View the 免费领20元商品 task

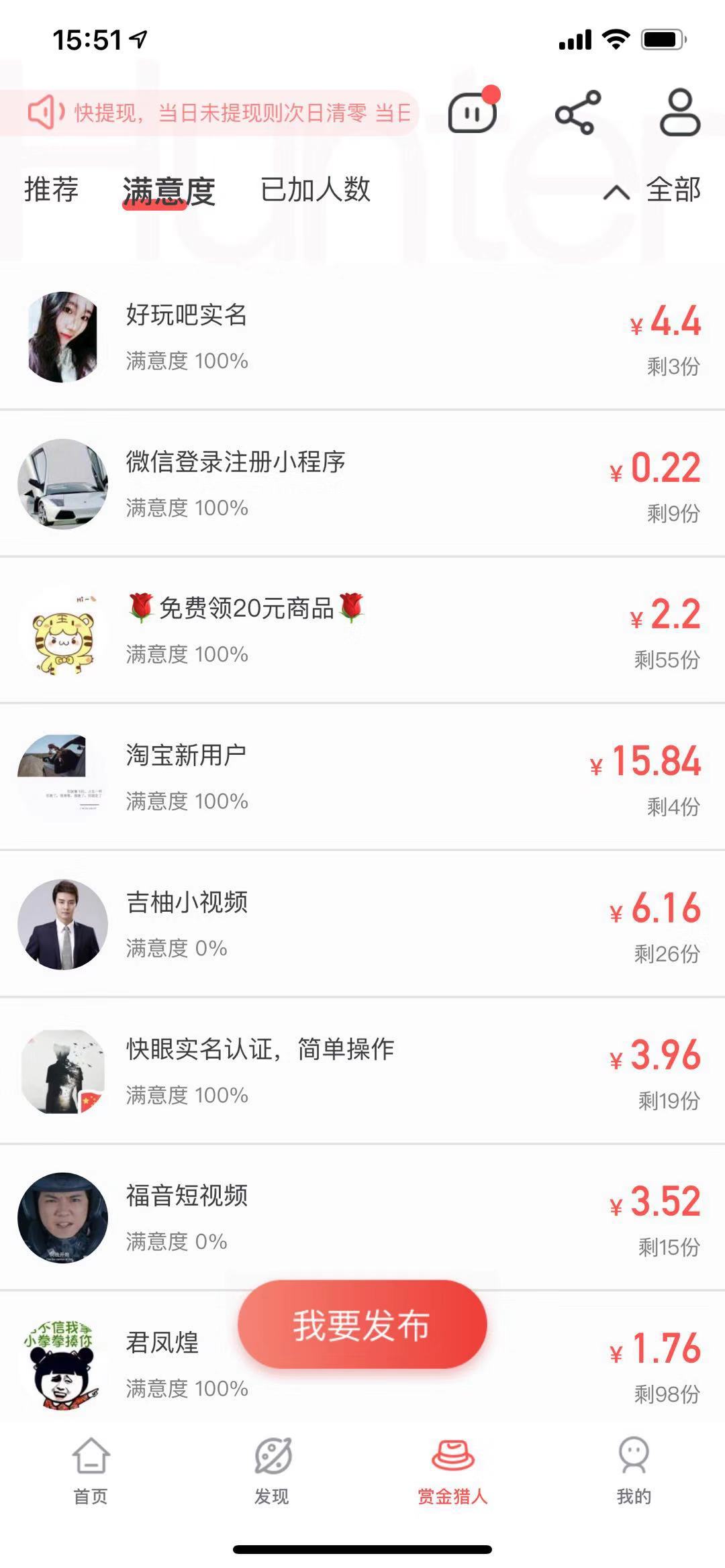coord(362,631)
